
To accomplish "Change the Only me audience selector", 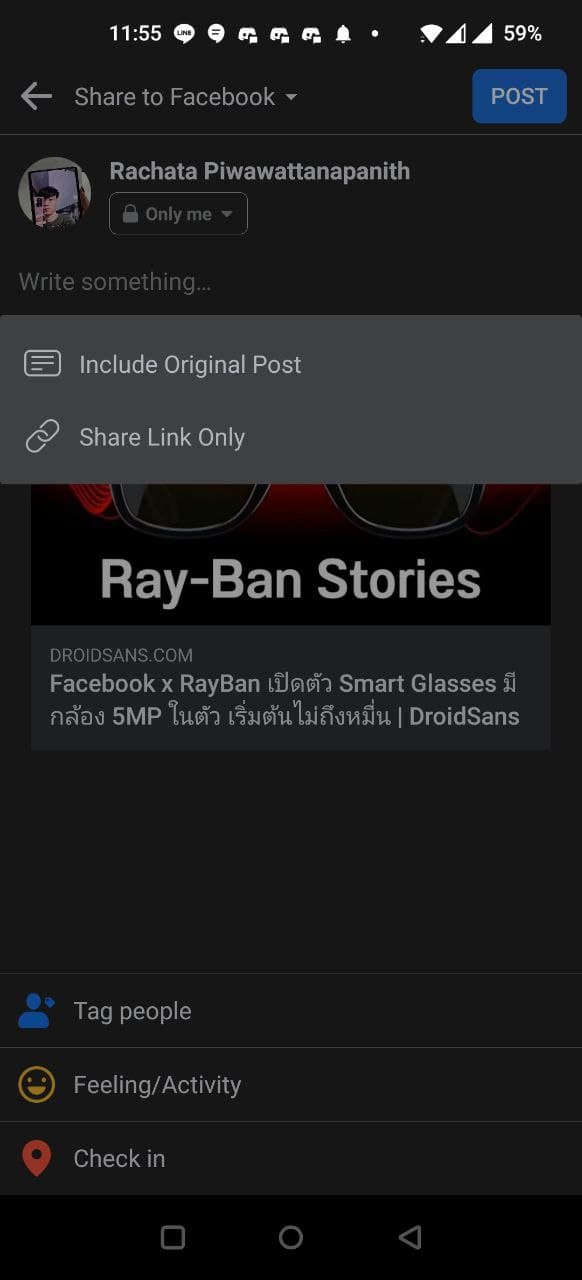I will click(178, 214).
